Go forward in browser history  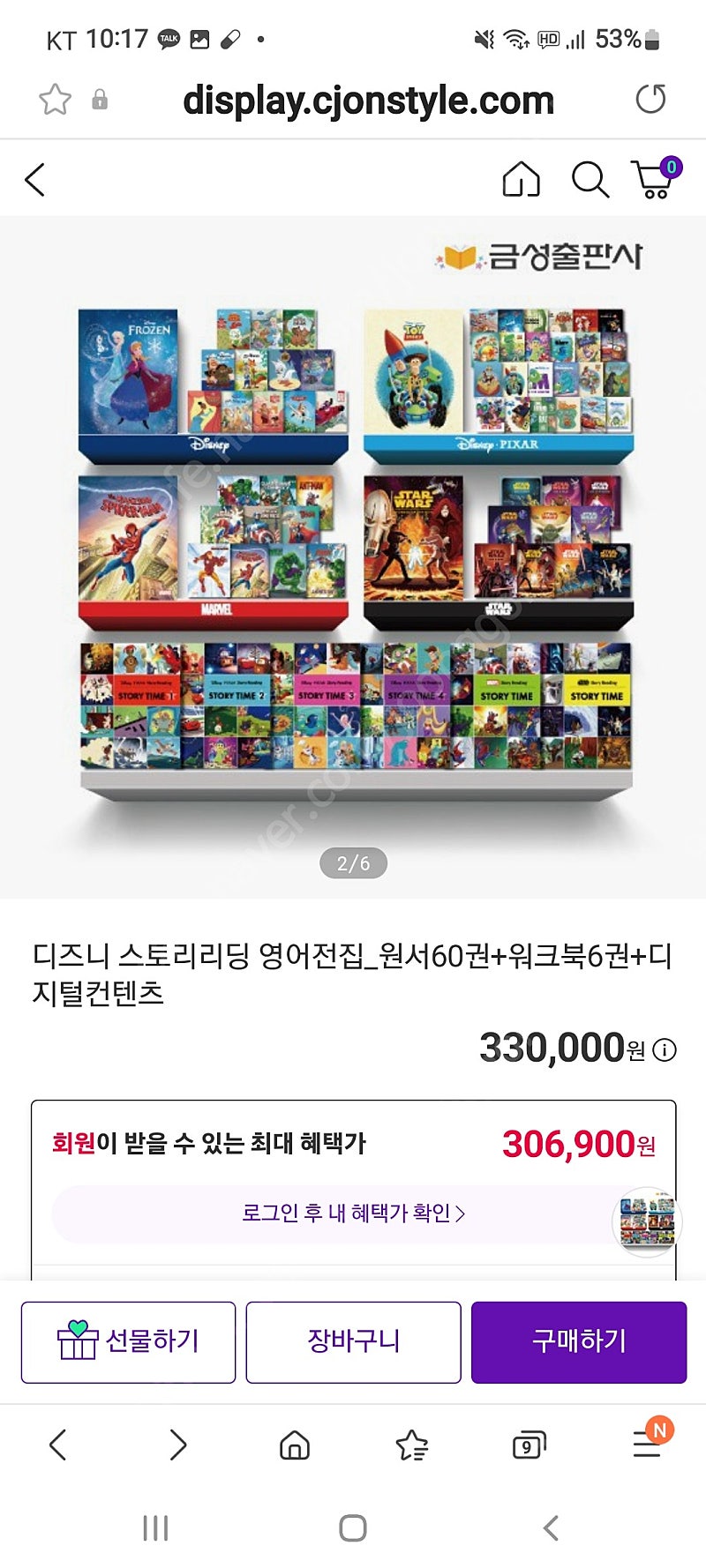click(177, 1445)
